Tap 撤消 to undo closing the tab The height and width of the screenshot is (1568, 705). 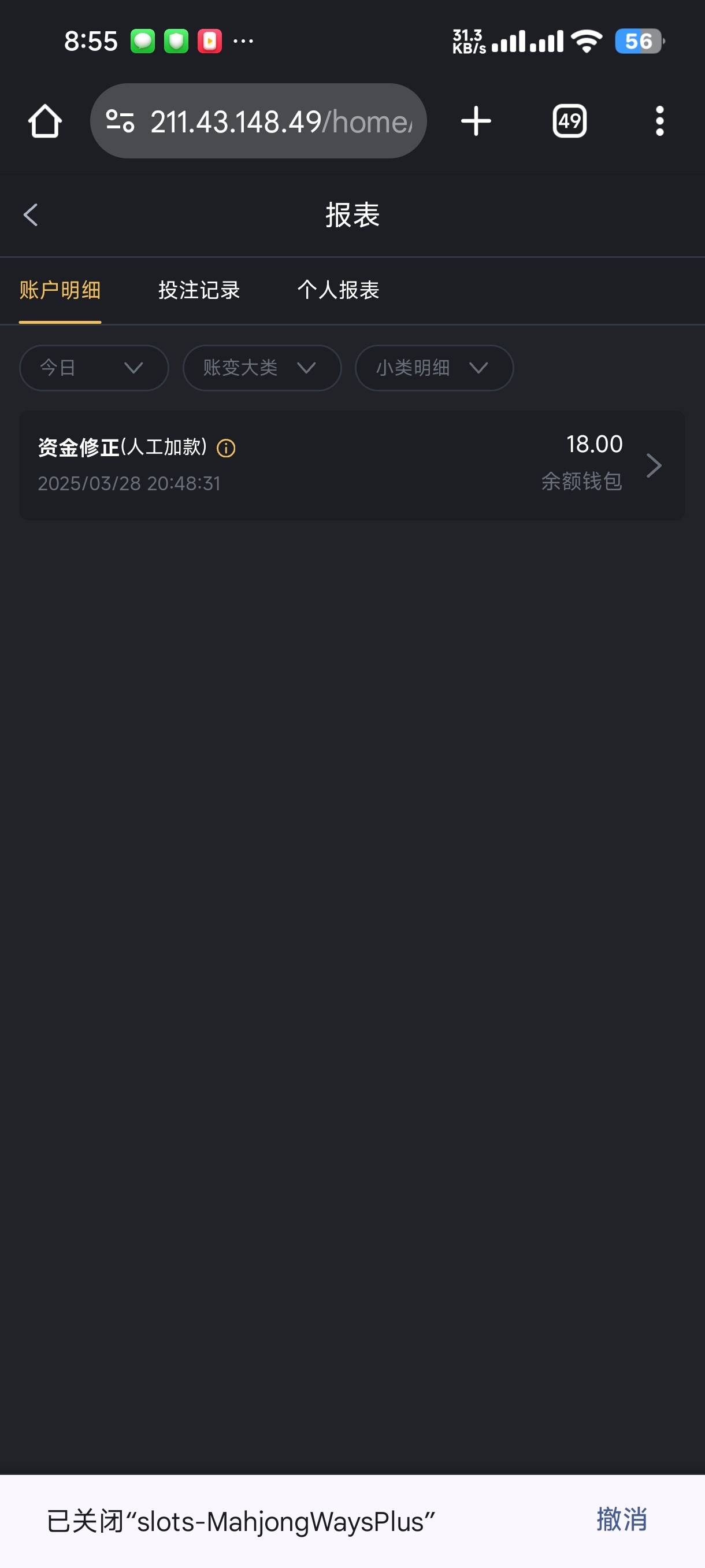621,1520
